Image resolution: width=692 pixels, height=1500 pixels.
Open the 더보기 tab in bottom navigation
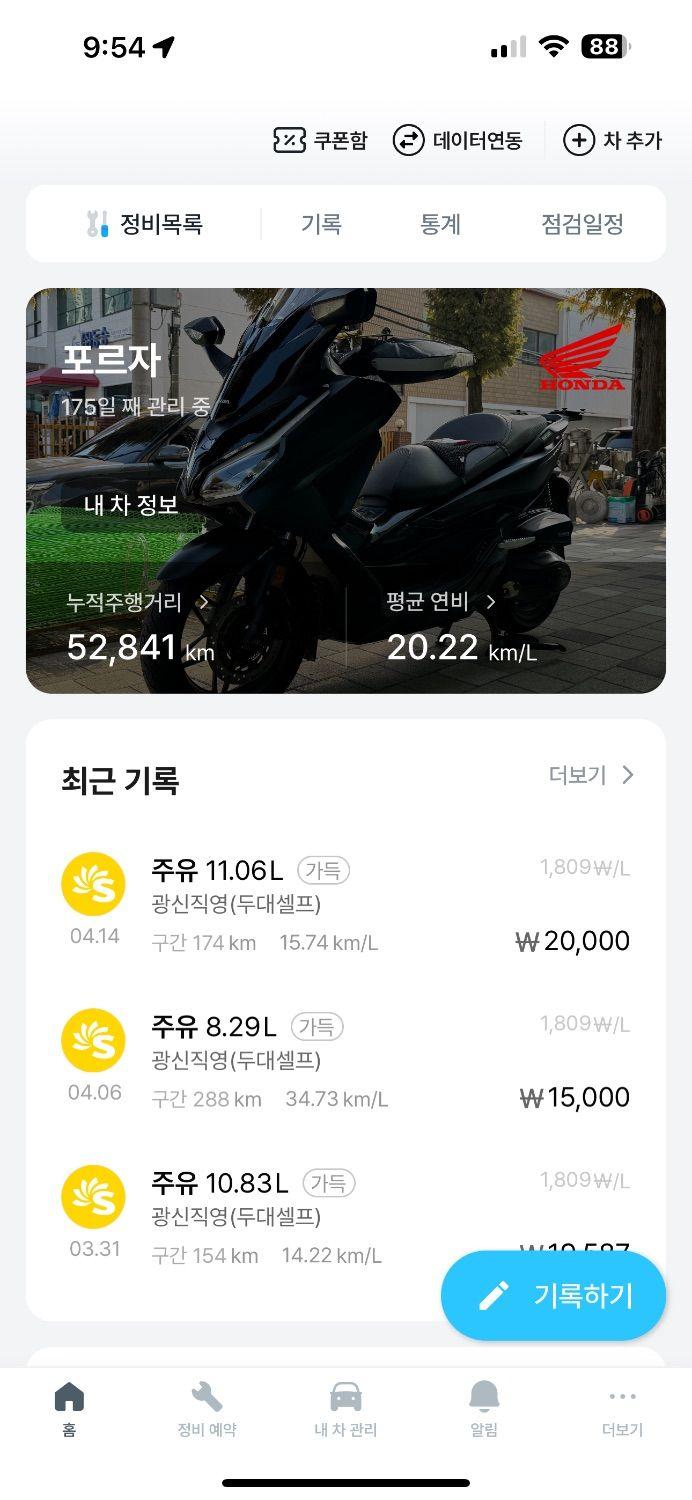(622, 1409)
